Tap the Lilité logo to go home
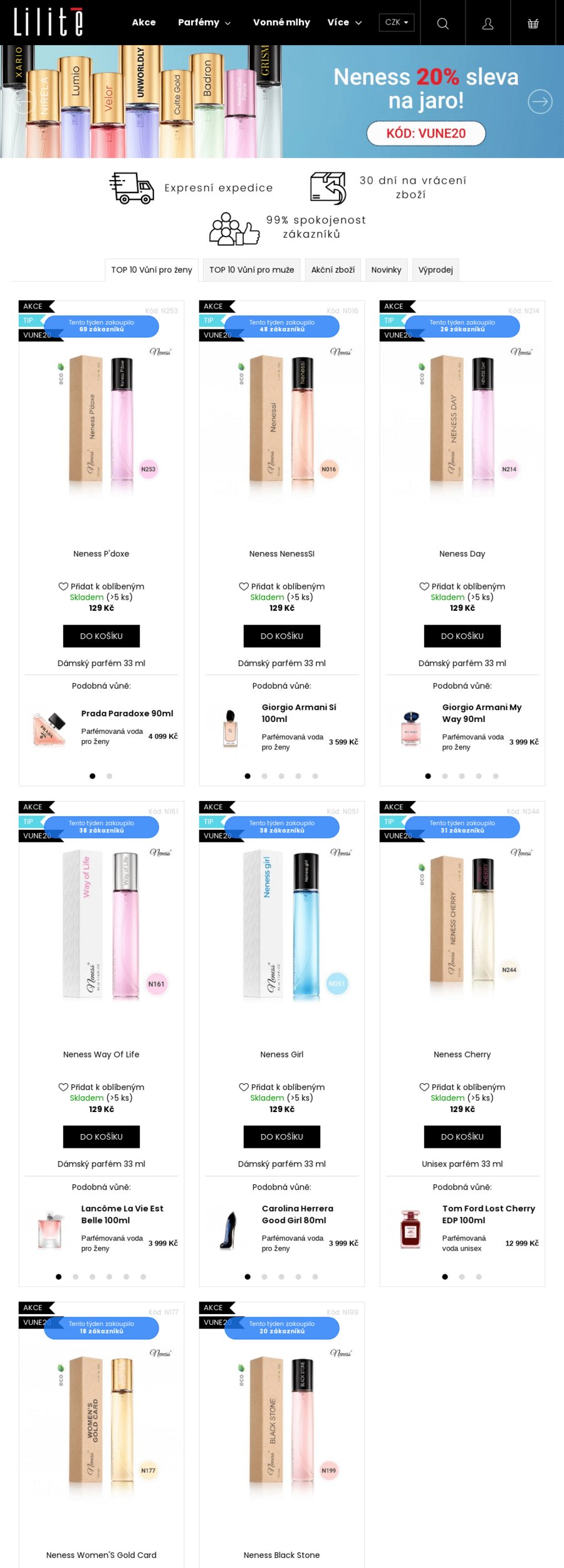The image size is (564, 1568). click(x=48, y=22)
